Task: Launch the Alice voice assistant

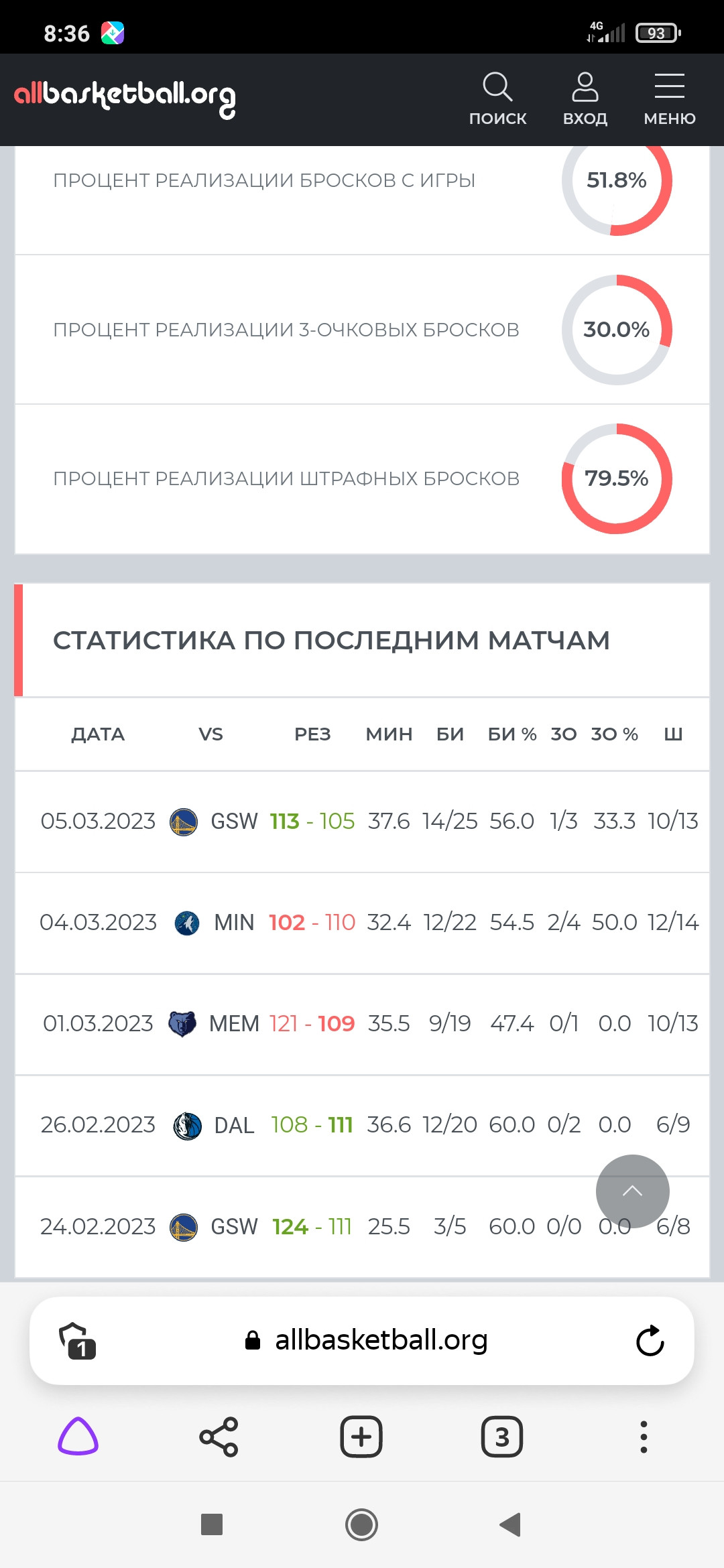Action: coord(78,1437)
